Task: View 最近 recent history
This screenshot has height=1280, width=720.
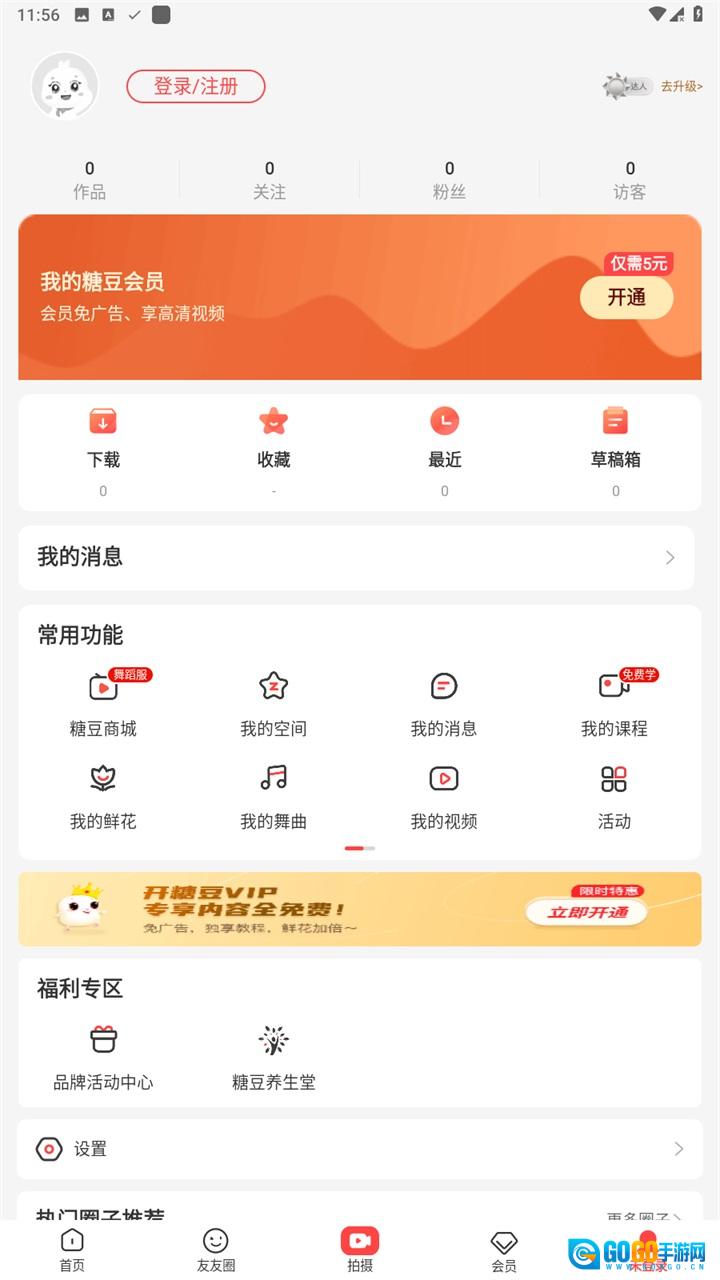Action: coord(444,440)
